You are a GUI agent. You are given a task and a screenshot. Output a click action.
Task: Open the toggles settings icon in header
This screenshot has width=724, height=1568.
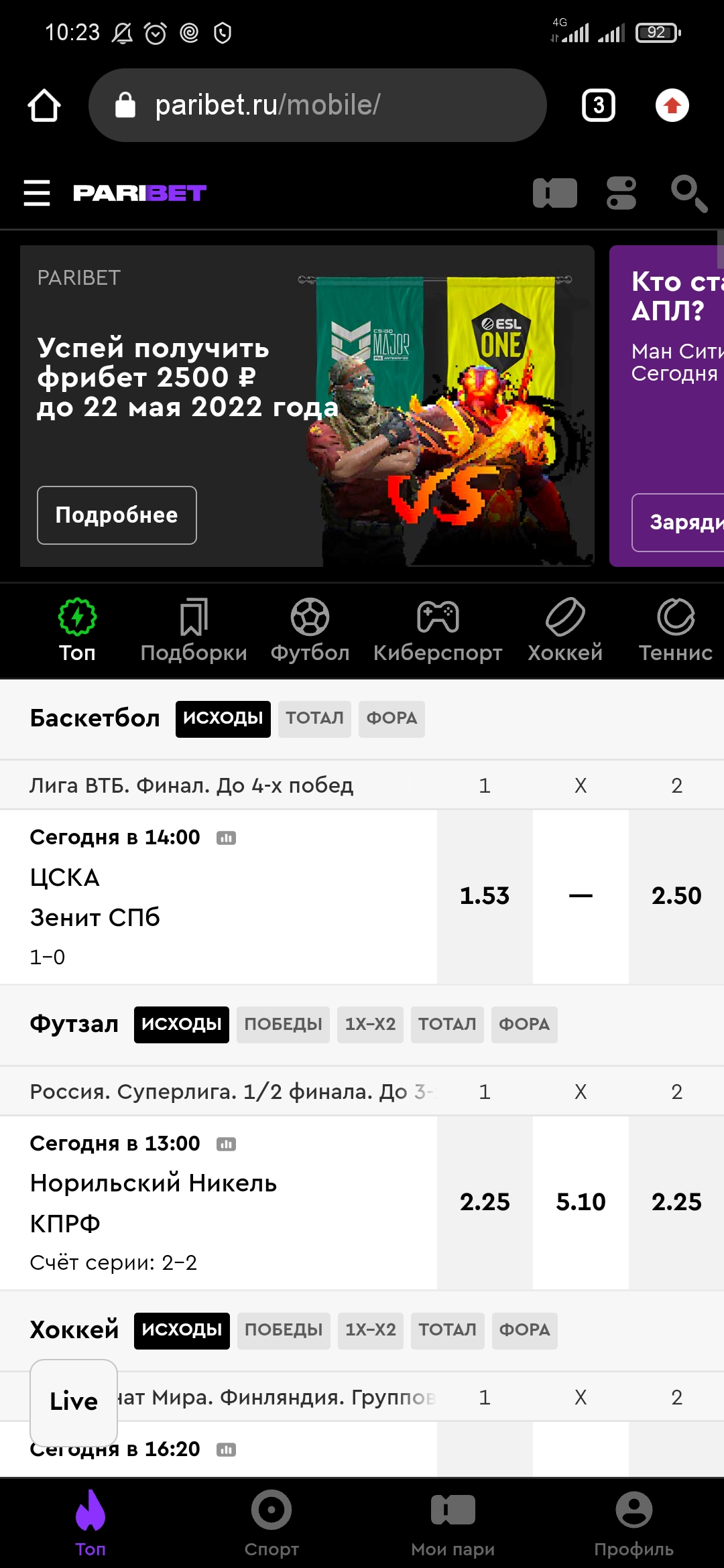click(621, 193)
